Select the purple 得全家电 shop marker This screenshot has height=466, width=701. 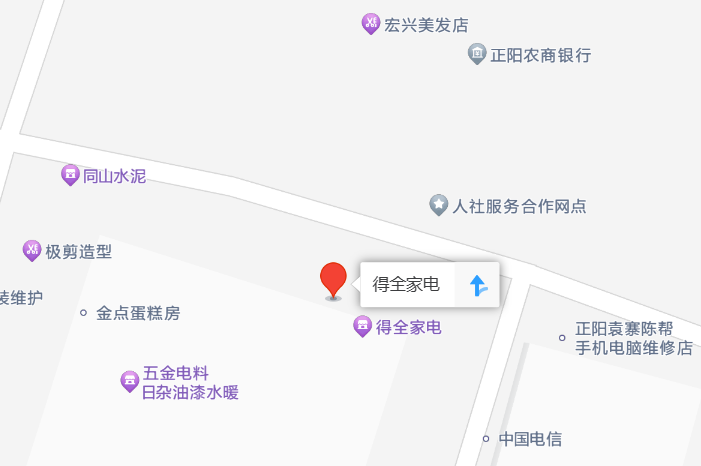pos(363,326)
